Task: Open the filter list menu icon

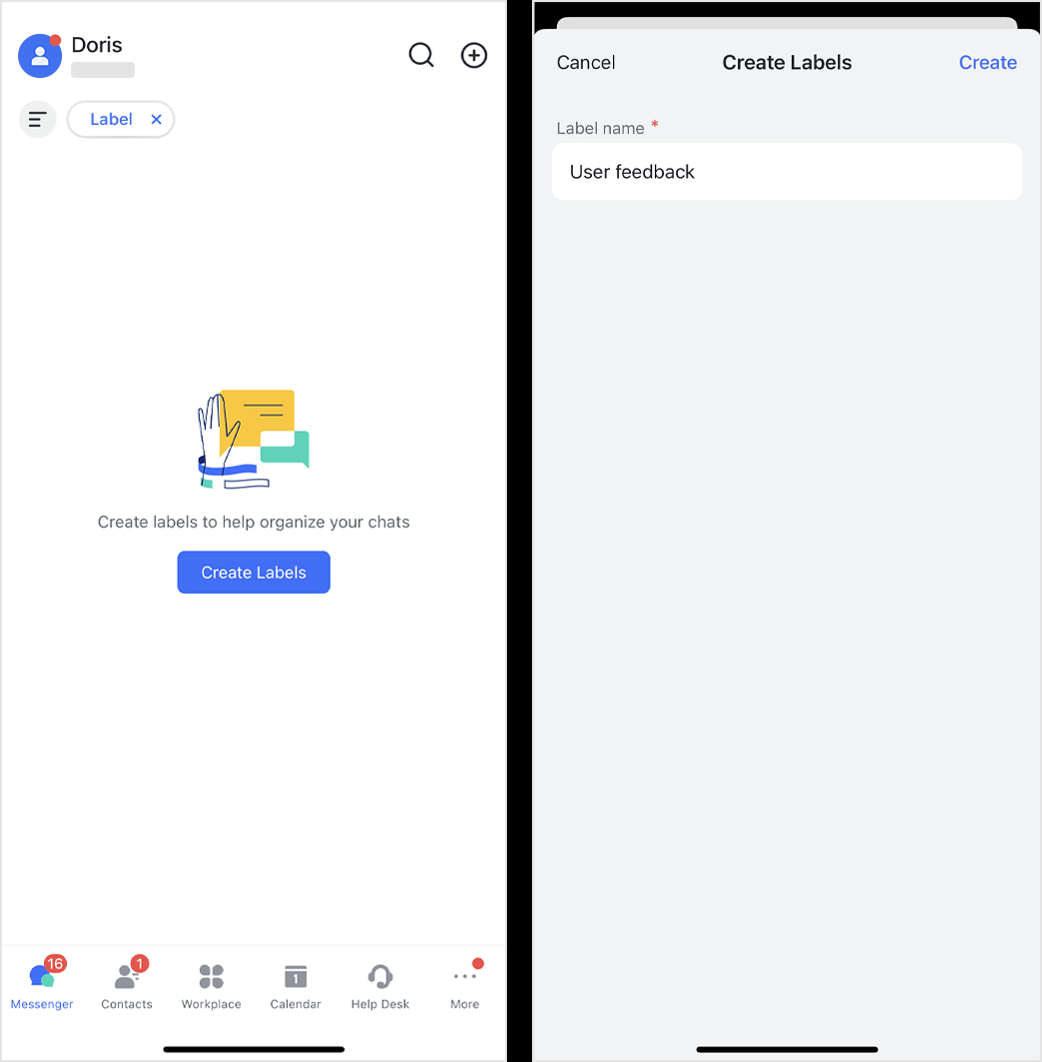Action: [x=38, y=120]
